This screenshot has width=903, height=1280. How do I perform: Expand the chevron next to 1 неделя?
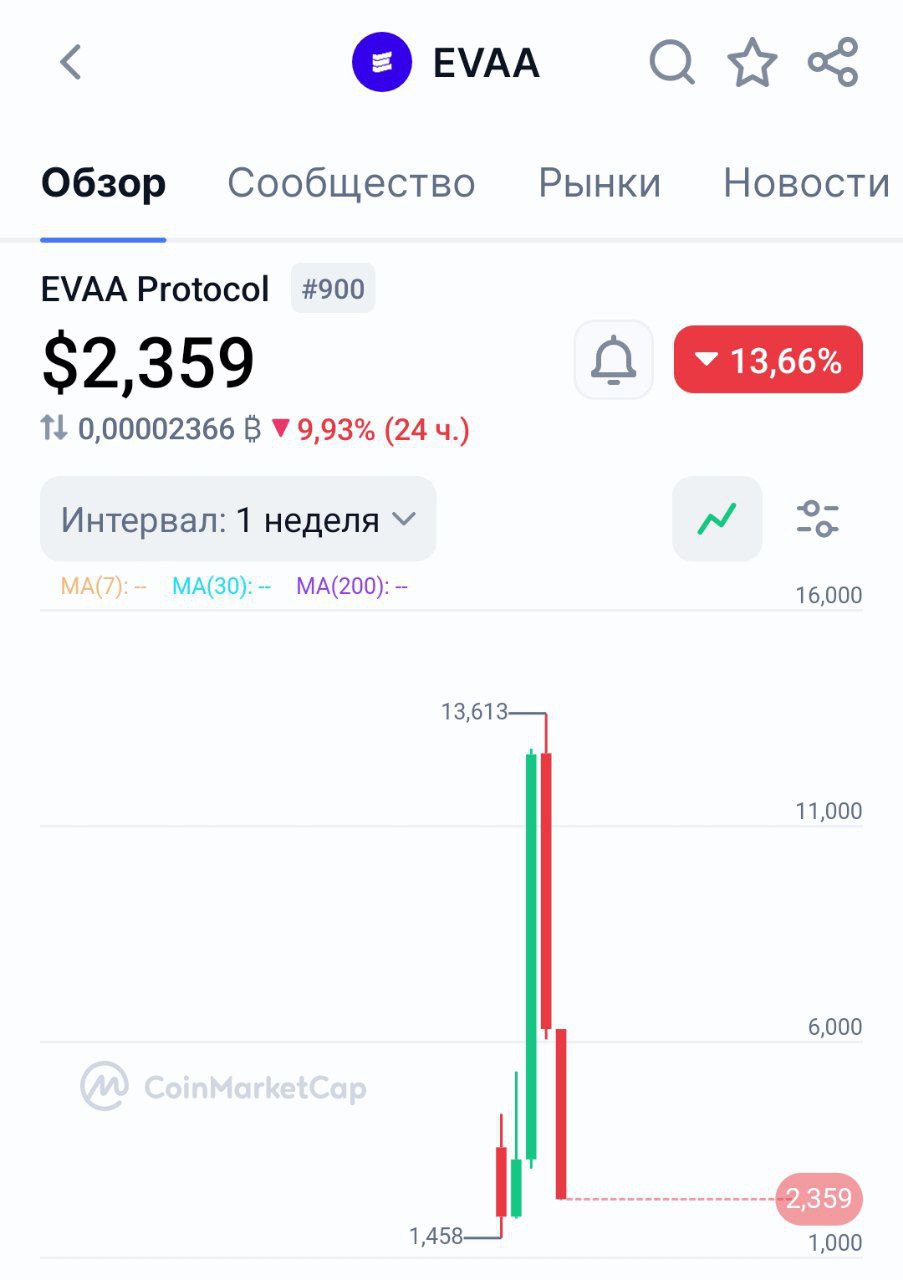coord(405,519)
